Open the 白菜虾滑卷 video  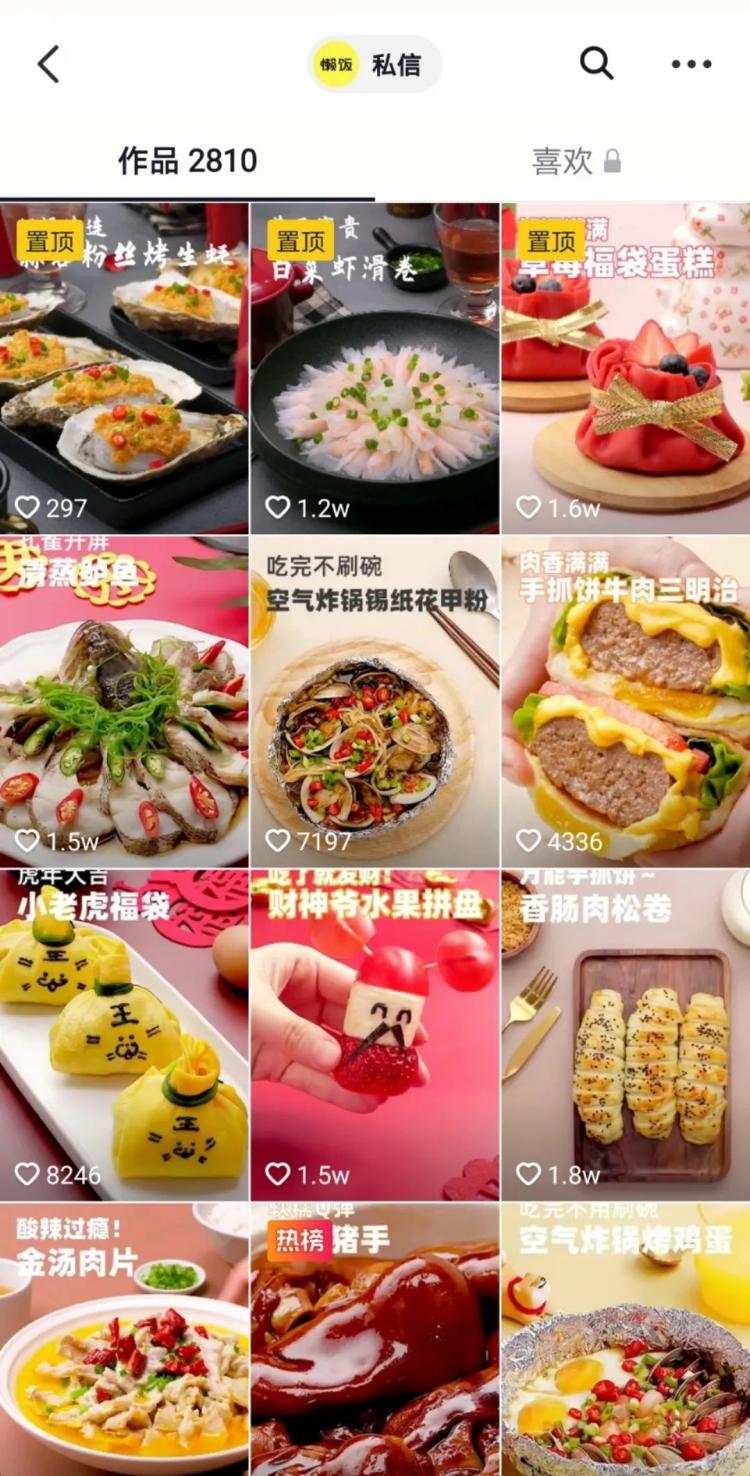tap(375, 368)
